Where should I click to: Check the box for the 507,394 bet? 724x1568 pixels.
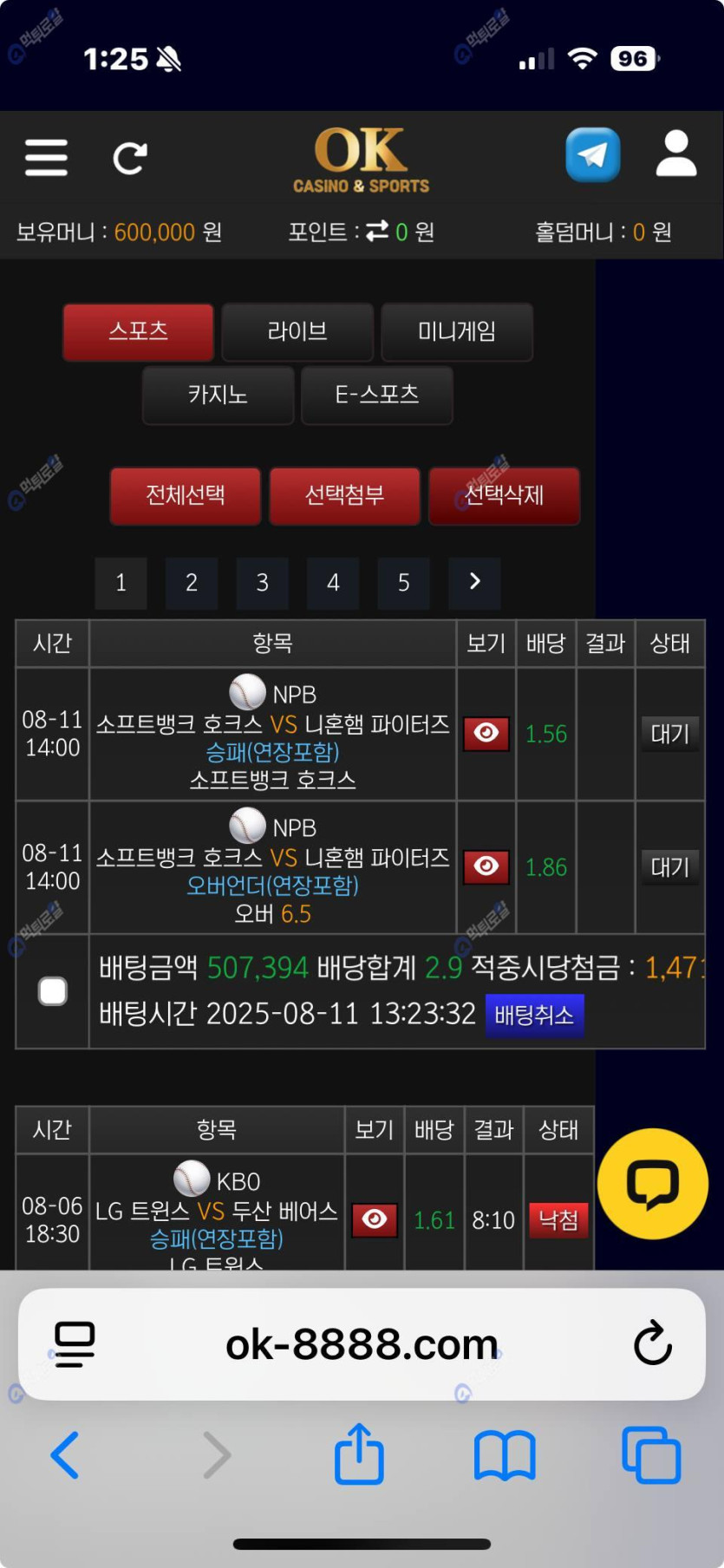pyautogui.click(x=53, y=991)
